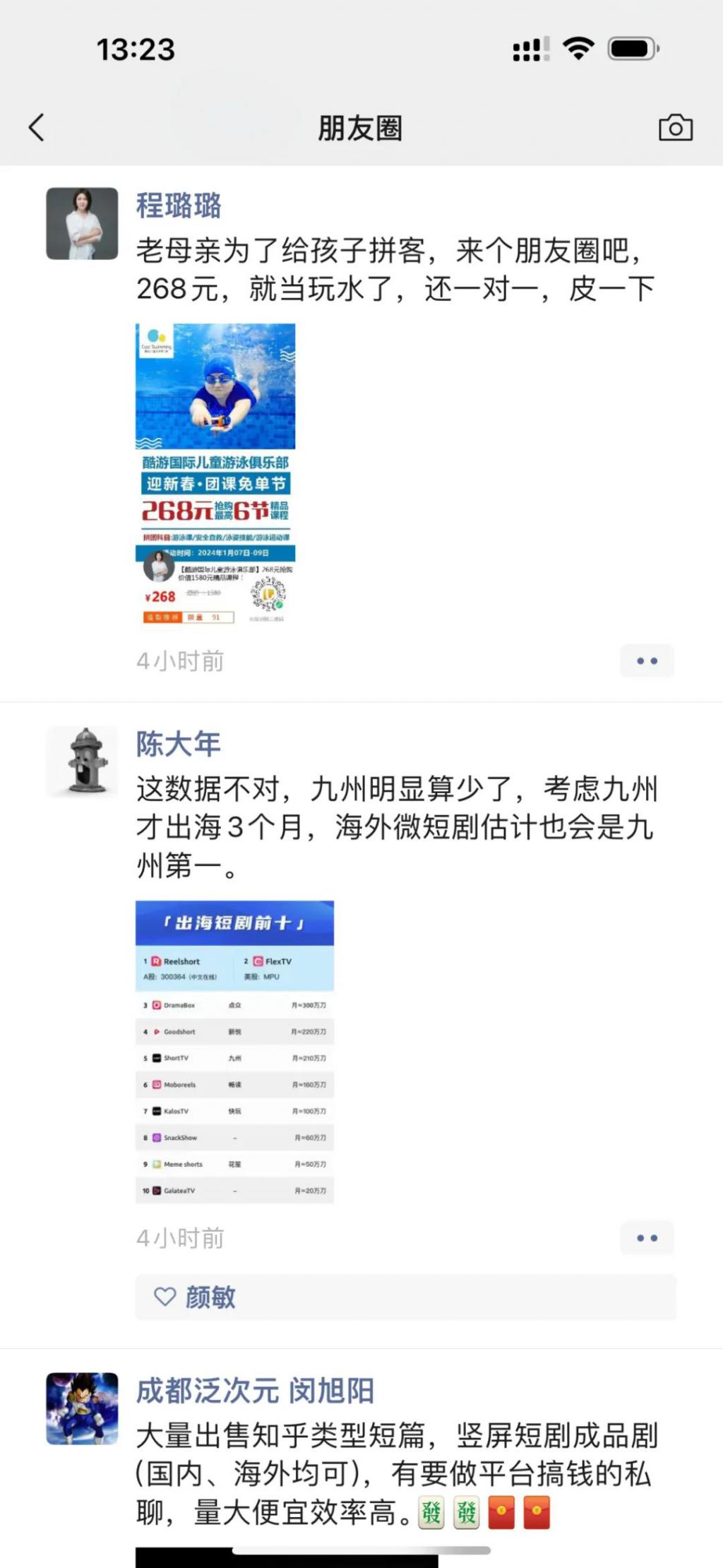Open the camera to post a moment
The image size is (723, 1568).
(x=675, y=128)
